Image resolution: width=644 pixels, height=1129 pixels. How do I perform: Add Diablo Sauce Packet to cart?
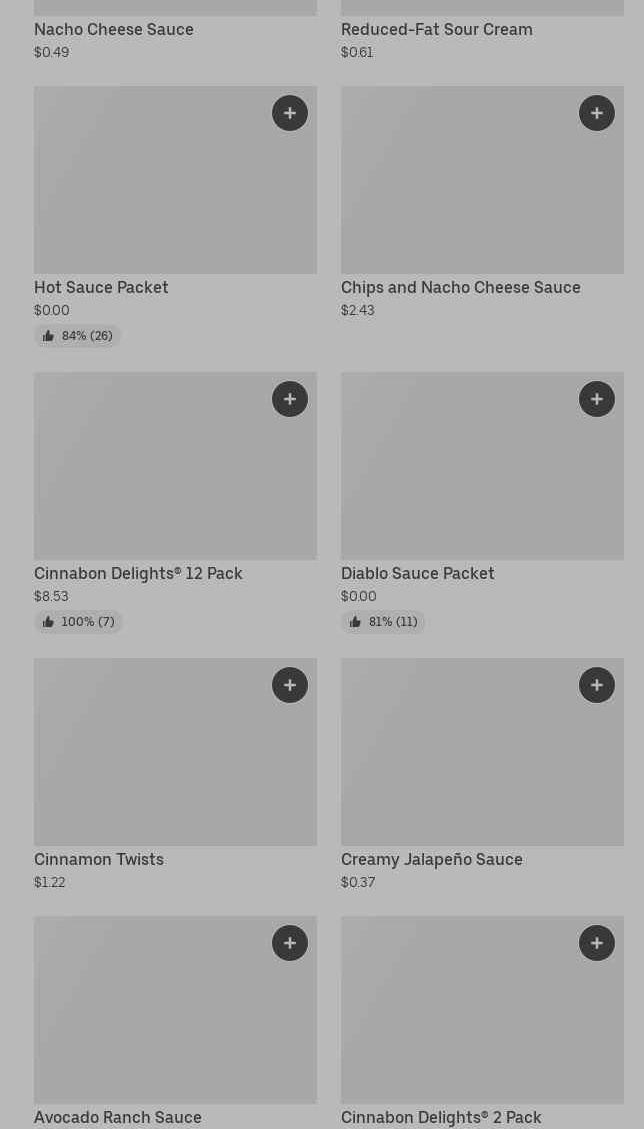coord(597,399)
